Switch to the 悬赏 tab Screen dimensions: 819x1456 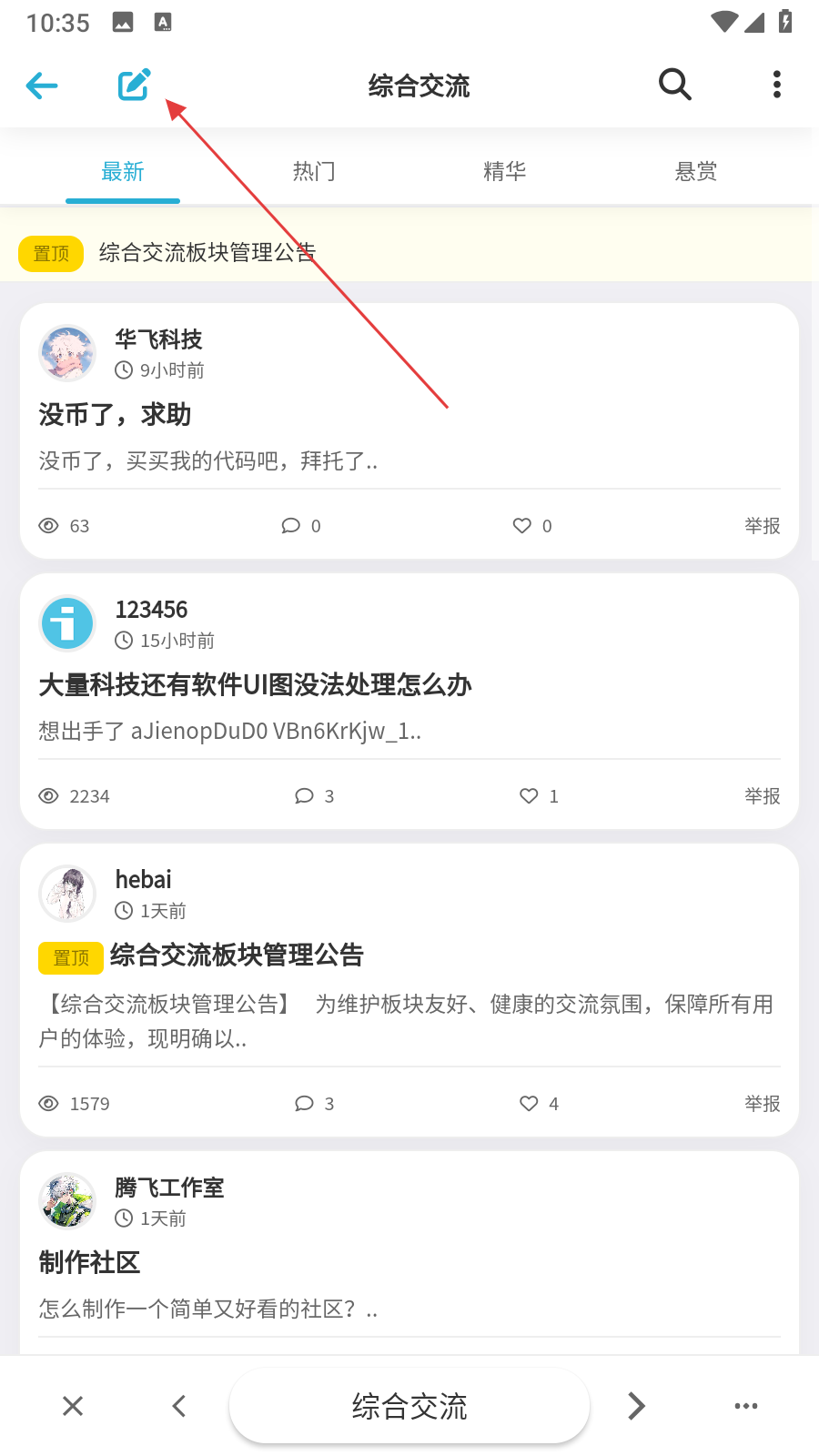696,171
